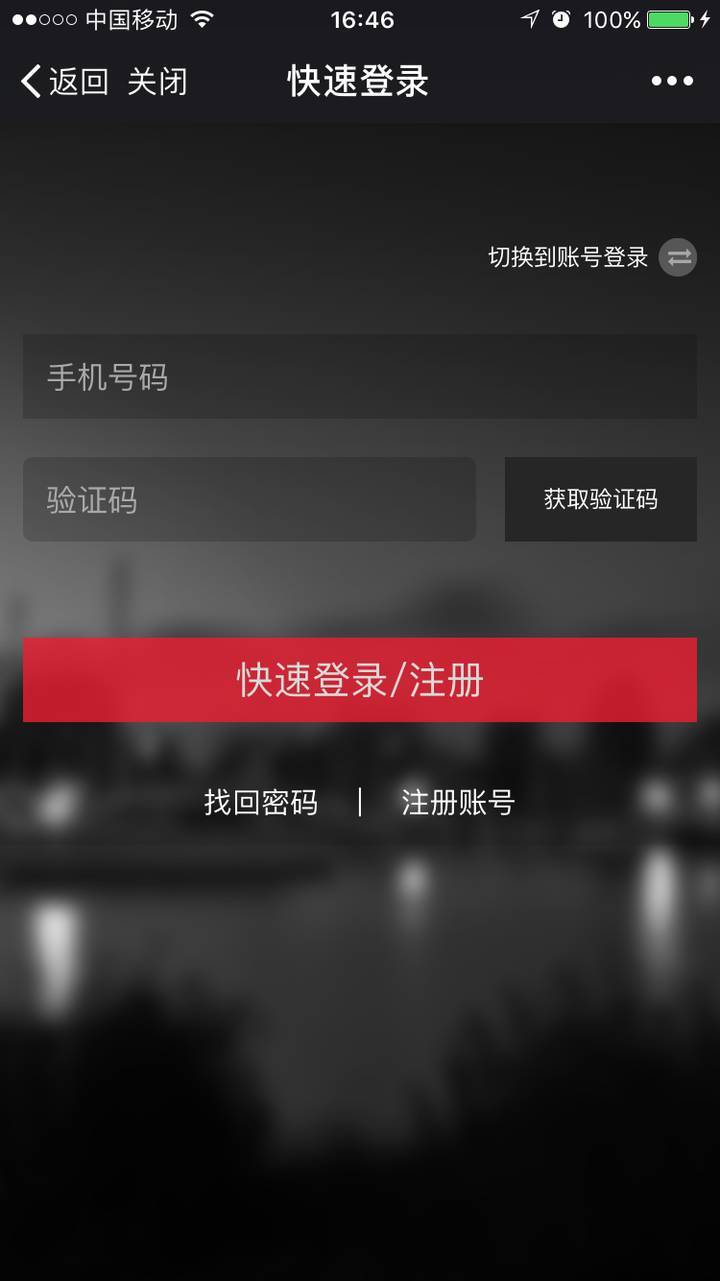Open 找回密码 to recover password
This screenshot has height=1281, width=720.
click(261, 803)
